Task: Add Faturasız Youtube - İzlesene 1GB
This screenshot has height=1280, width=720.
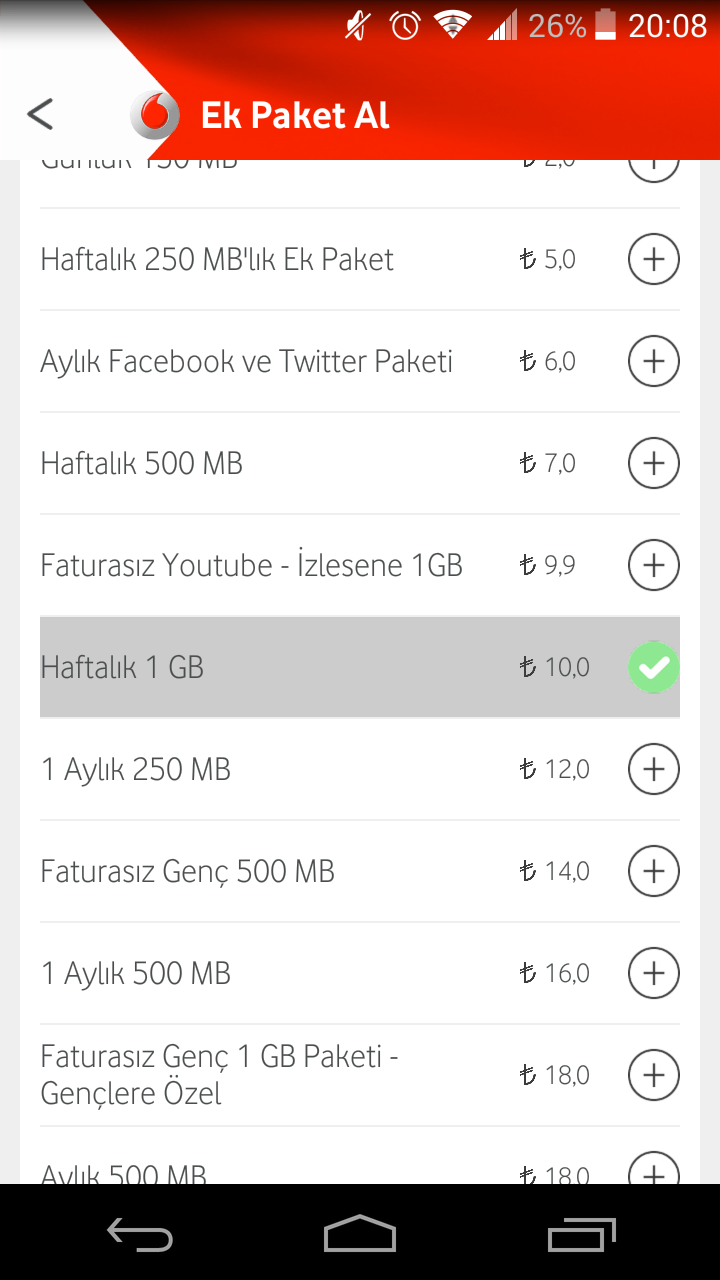Action: (x=654, y=565)
